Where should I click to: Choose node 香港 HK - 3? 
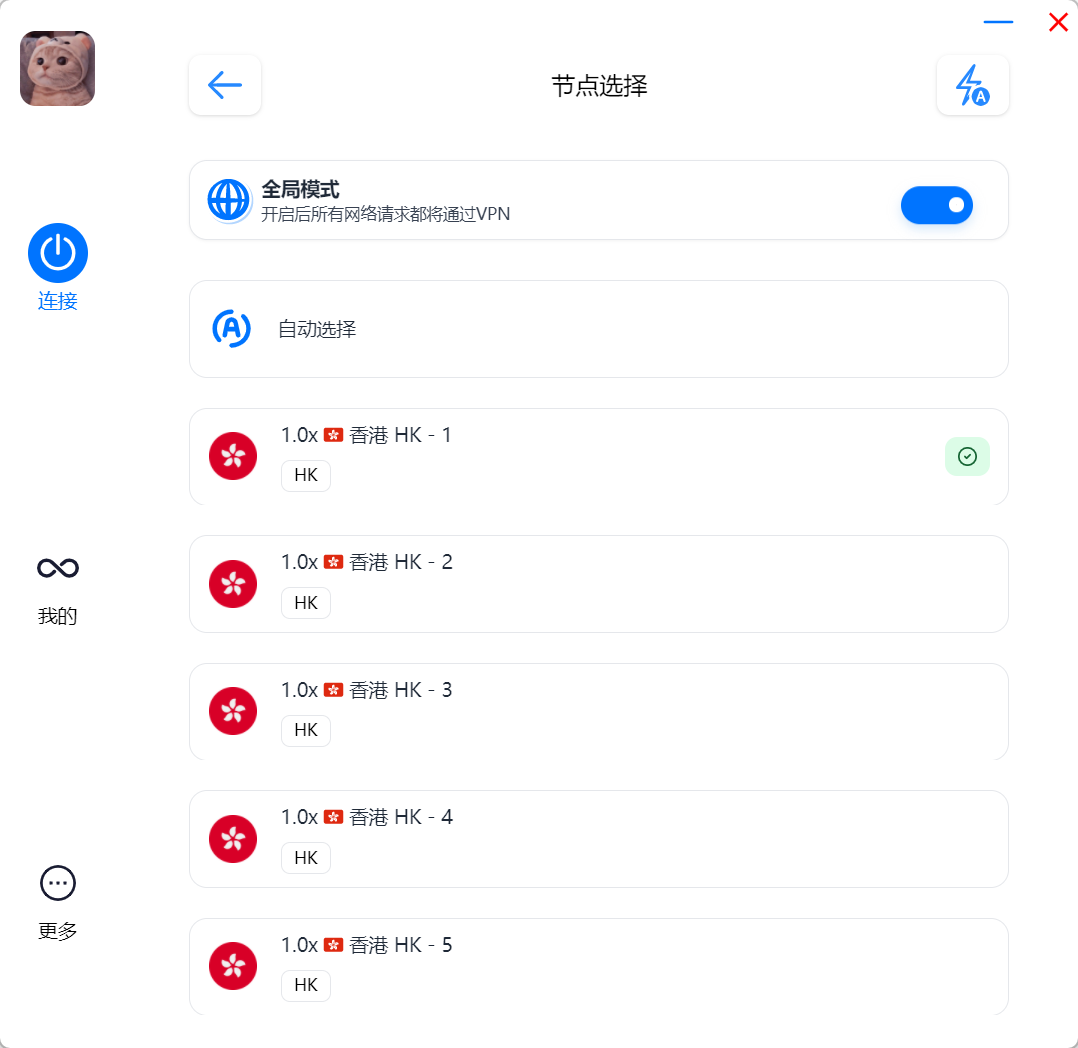(x=598, y=711)
